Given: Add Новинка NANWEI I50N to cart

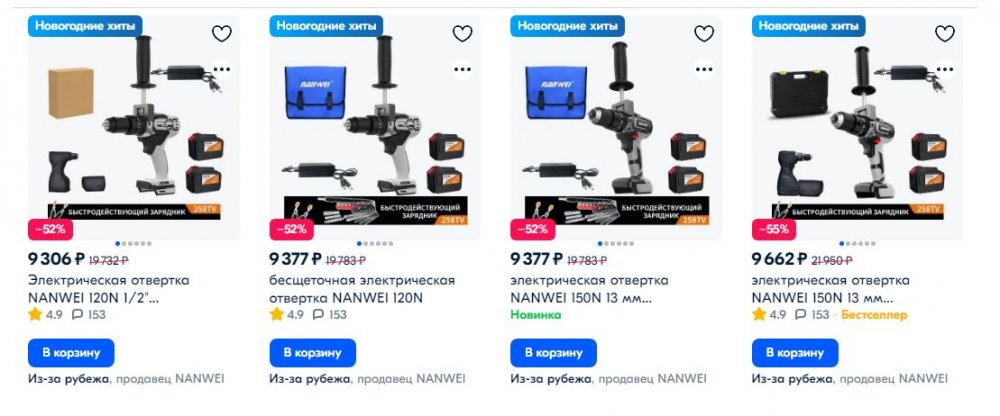Looking at the screenshot, I should pyautogui.click(x=553, y=353).
